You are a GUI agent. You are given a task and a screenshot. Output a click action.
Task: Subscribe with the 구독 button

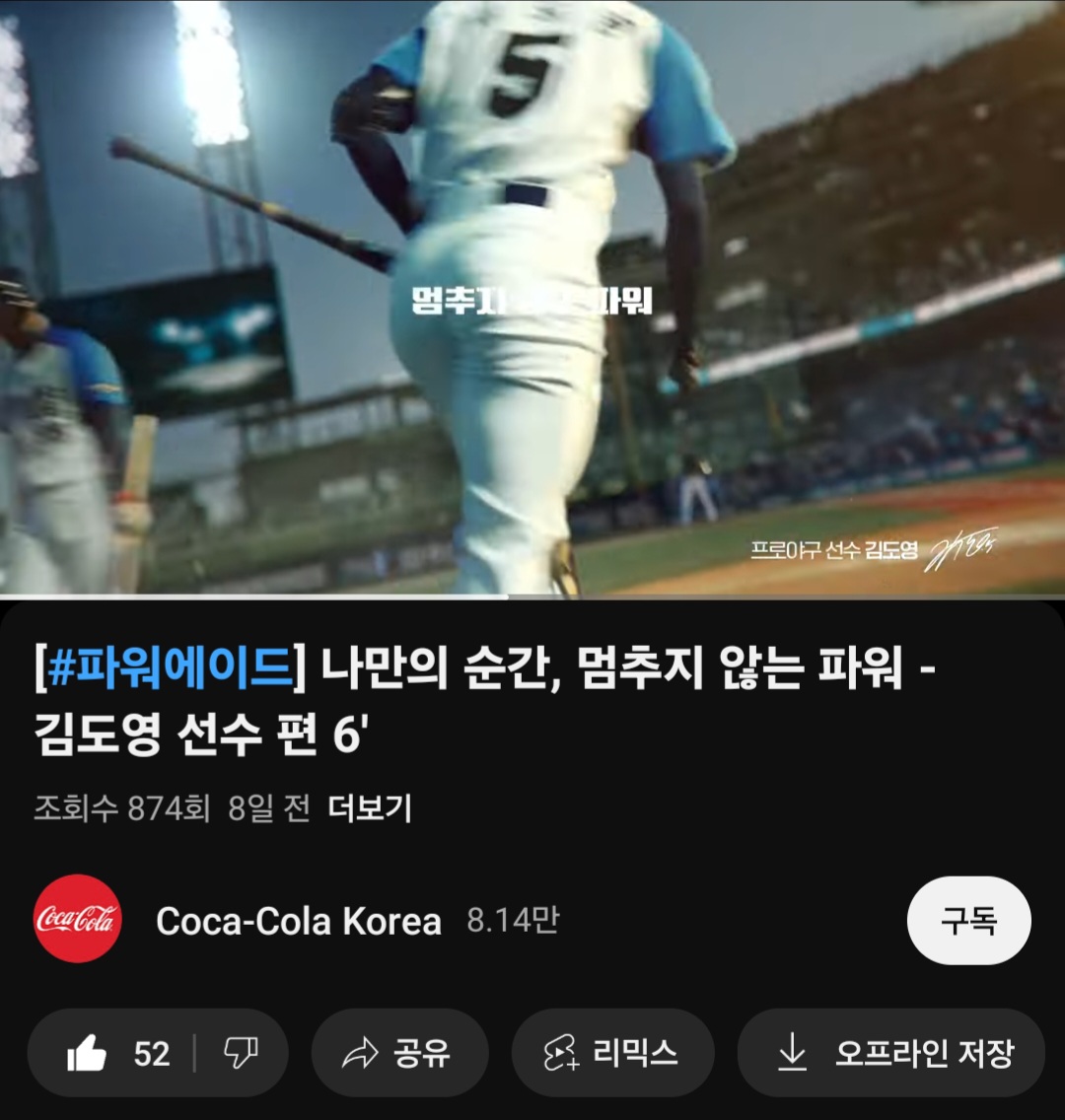(x=968, y=921)
